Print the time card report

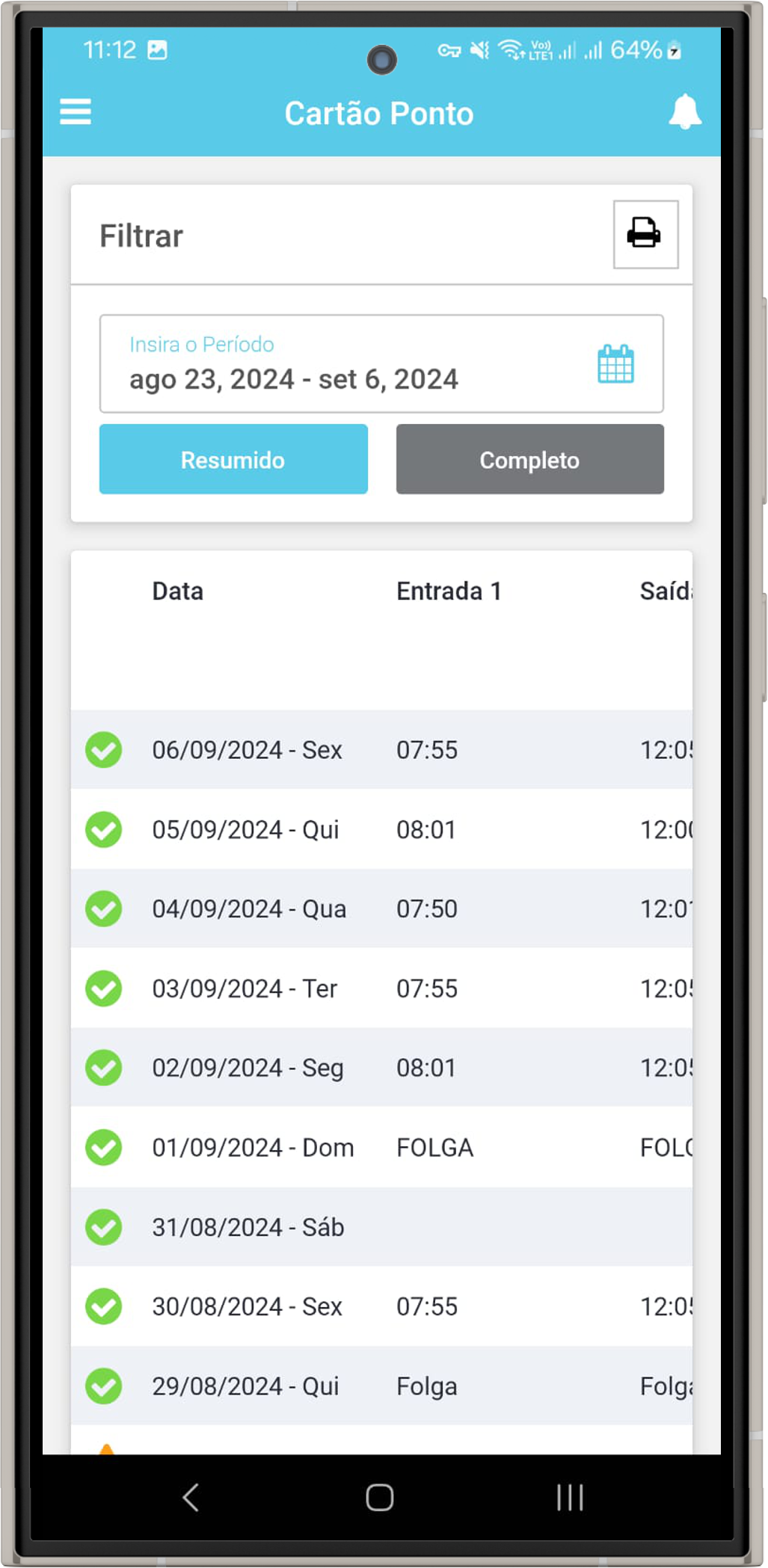(x=645, y=234)
